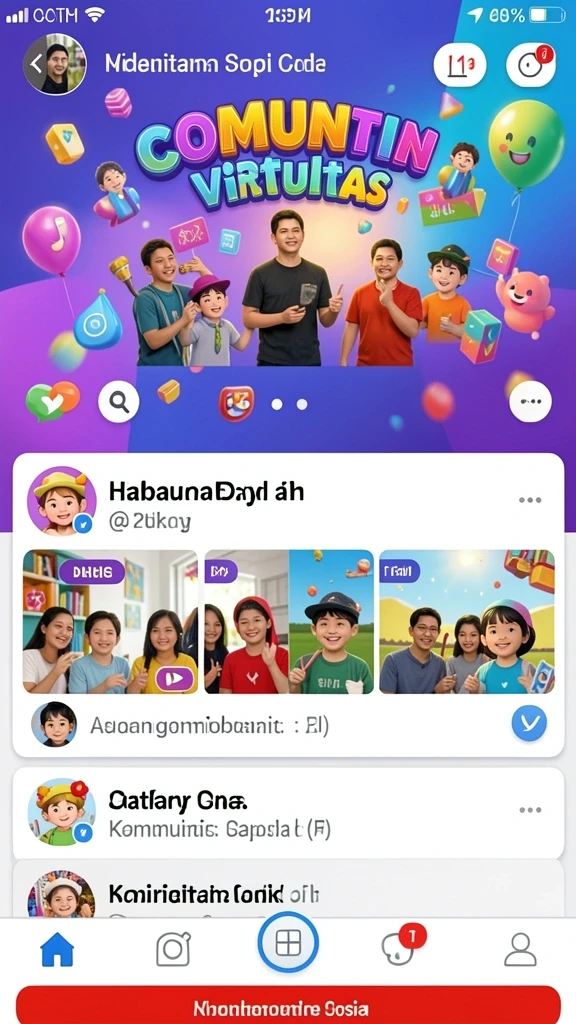This screenshot has width=576, height=1024.
Task: Tap the top-right icon with the red badge
Action: pos(531,64)
